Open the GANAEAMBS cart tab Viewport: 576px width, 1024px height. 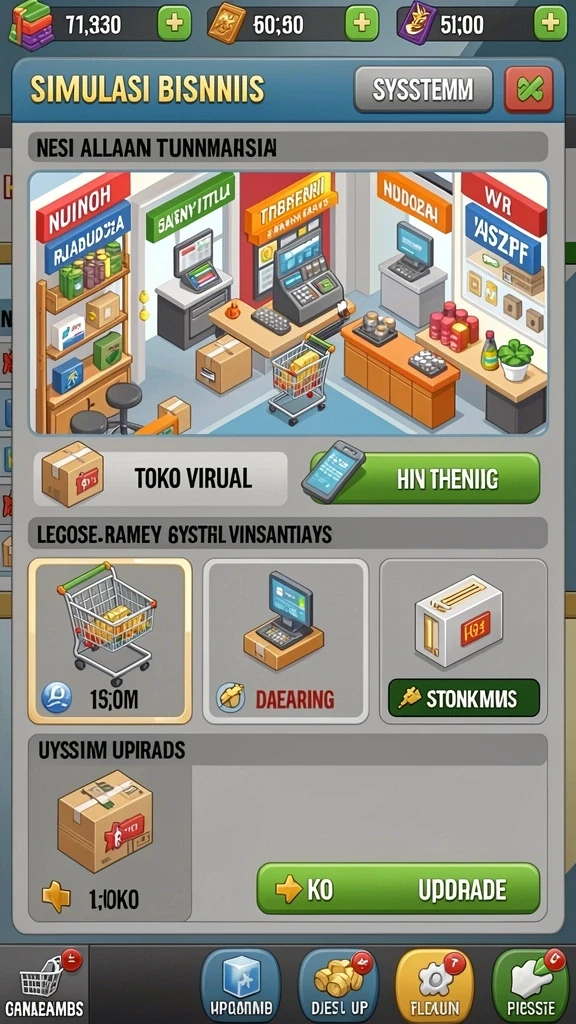pyautogui.click(x=43, y=983)
